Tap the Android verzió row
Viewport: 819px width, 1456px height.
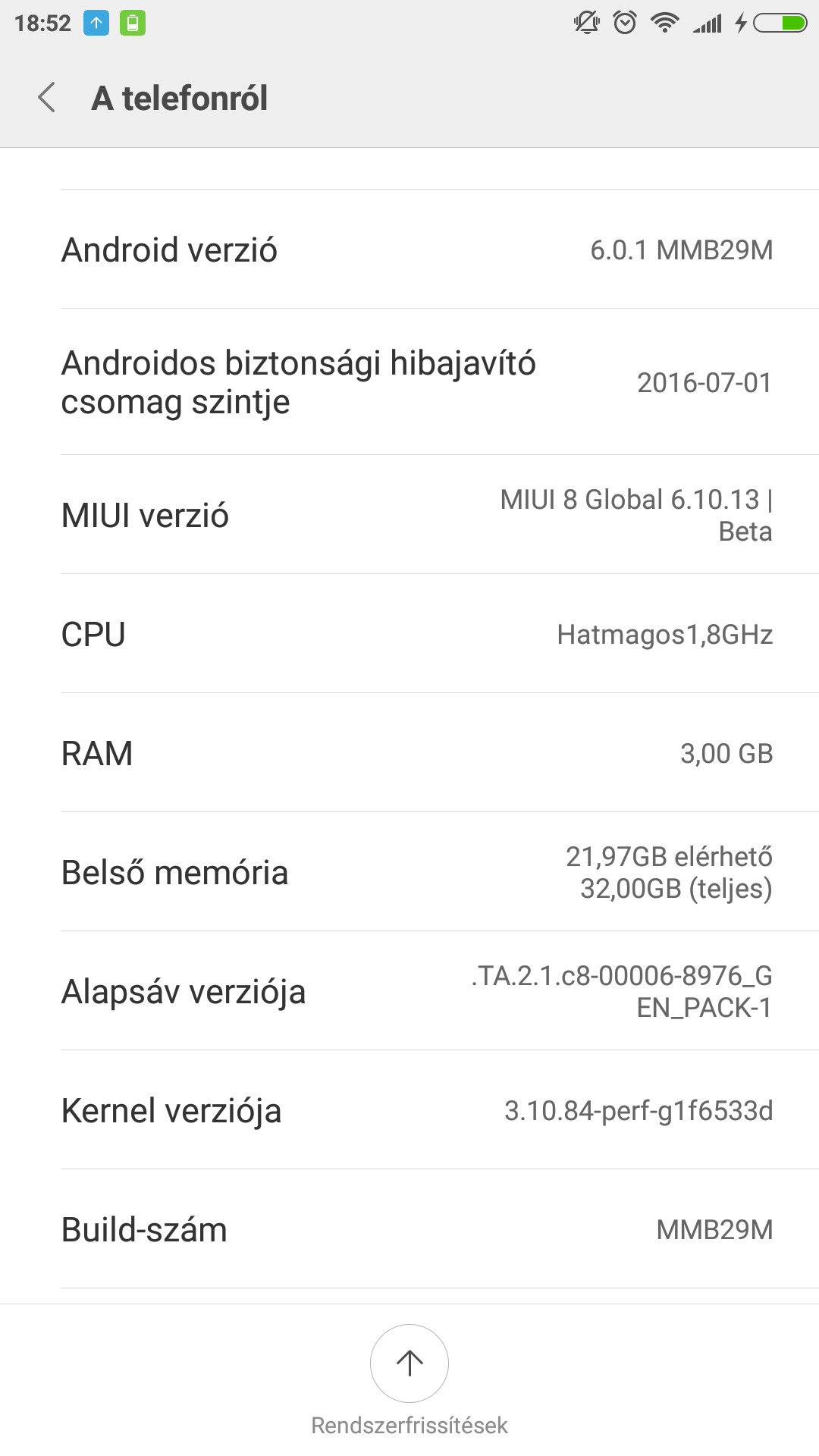click(409, 249)
